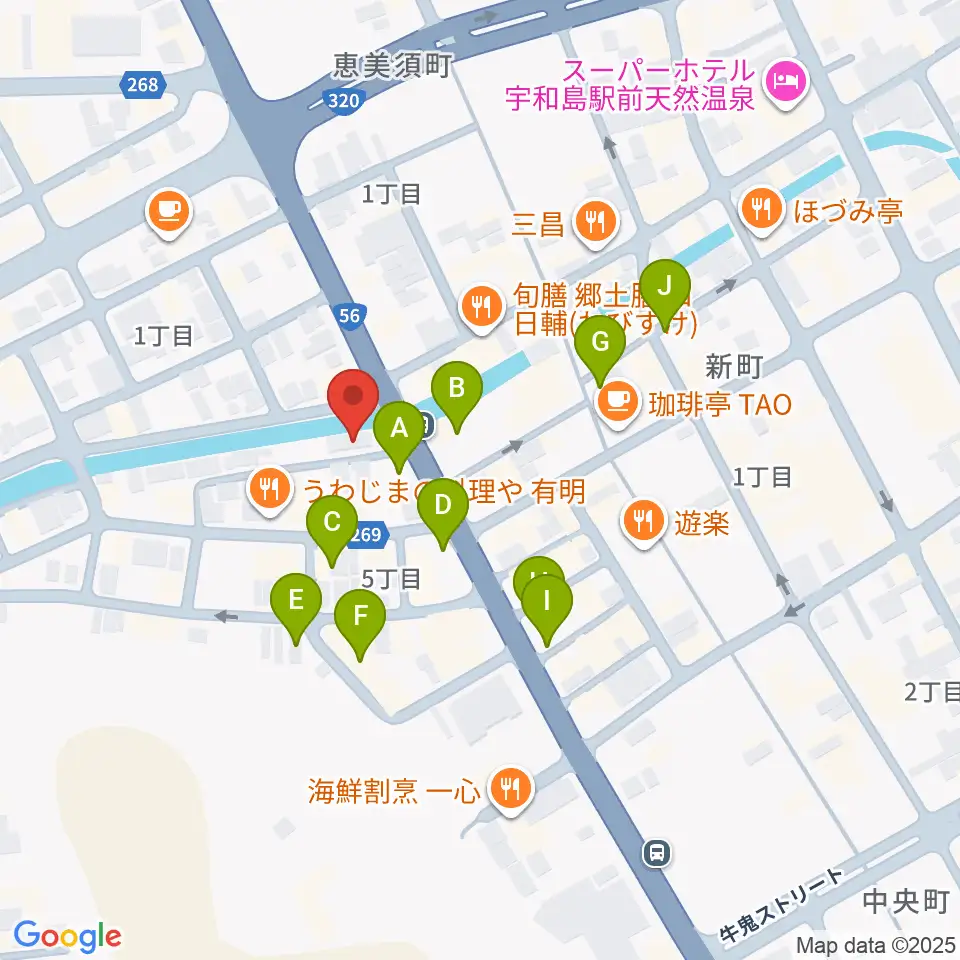Select the 珈琲亭 TAO cafe pin
The image size is (960, 960).
point(618,403)
